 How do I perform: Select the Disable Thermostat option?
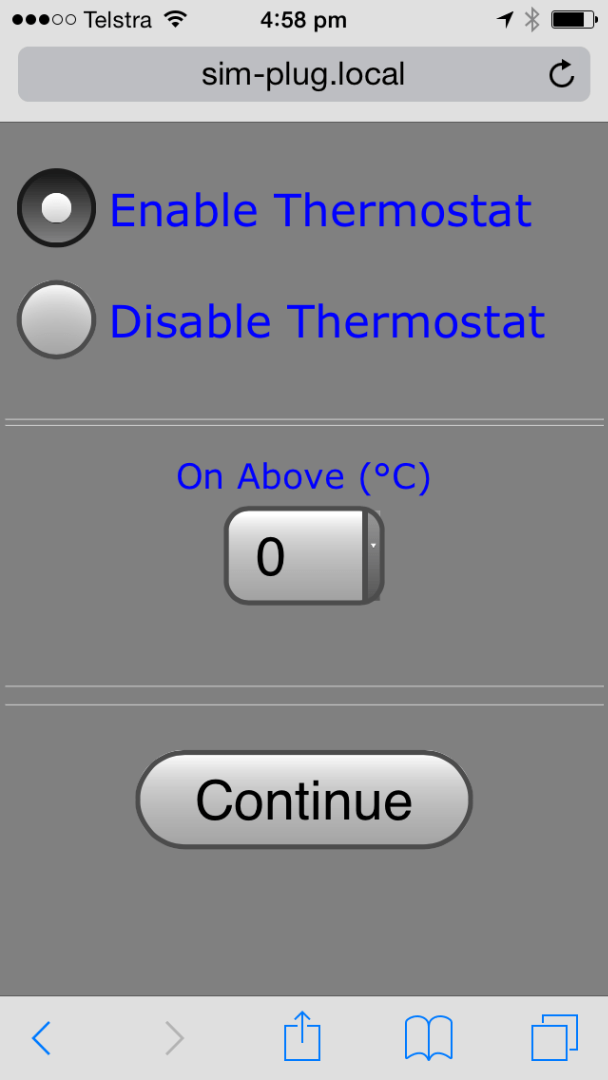[x=56, y=320]
